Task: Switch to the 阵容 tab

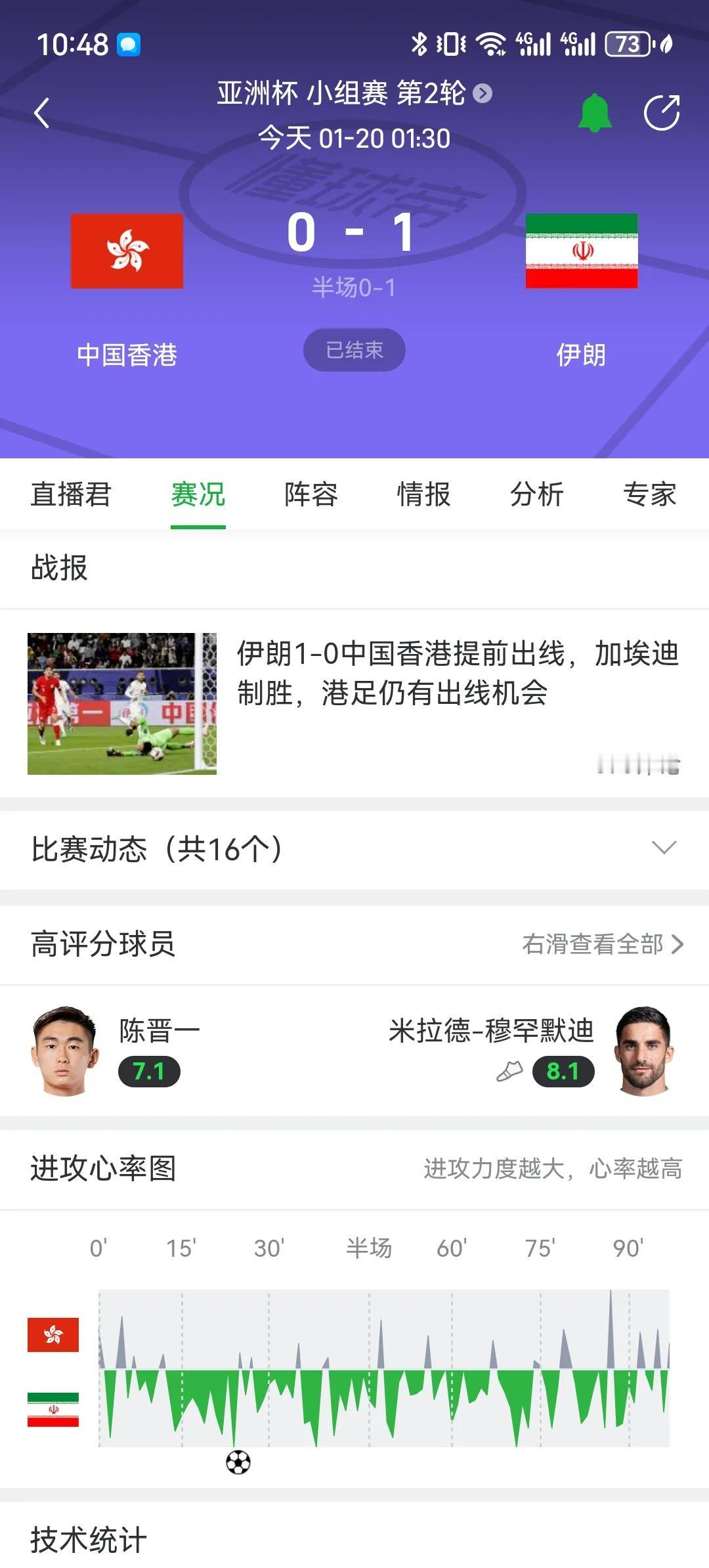Action: pos(310,496)
